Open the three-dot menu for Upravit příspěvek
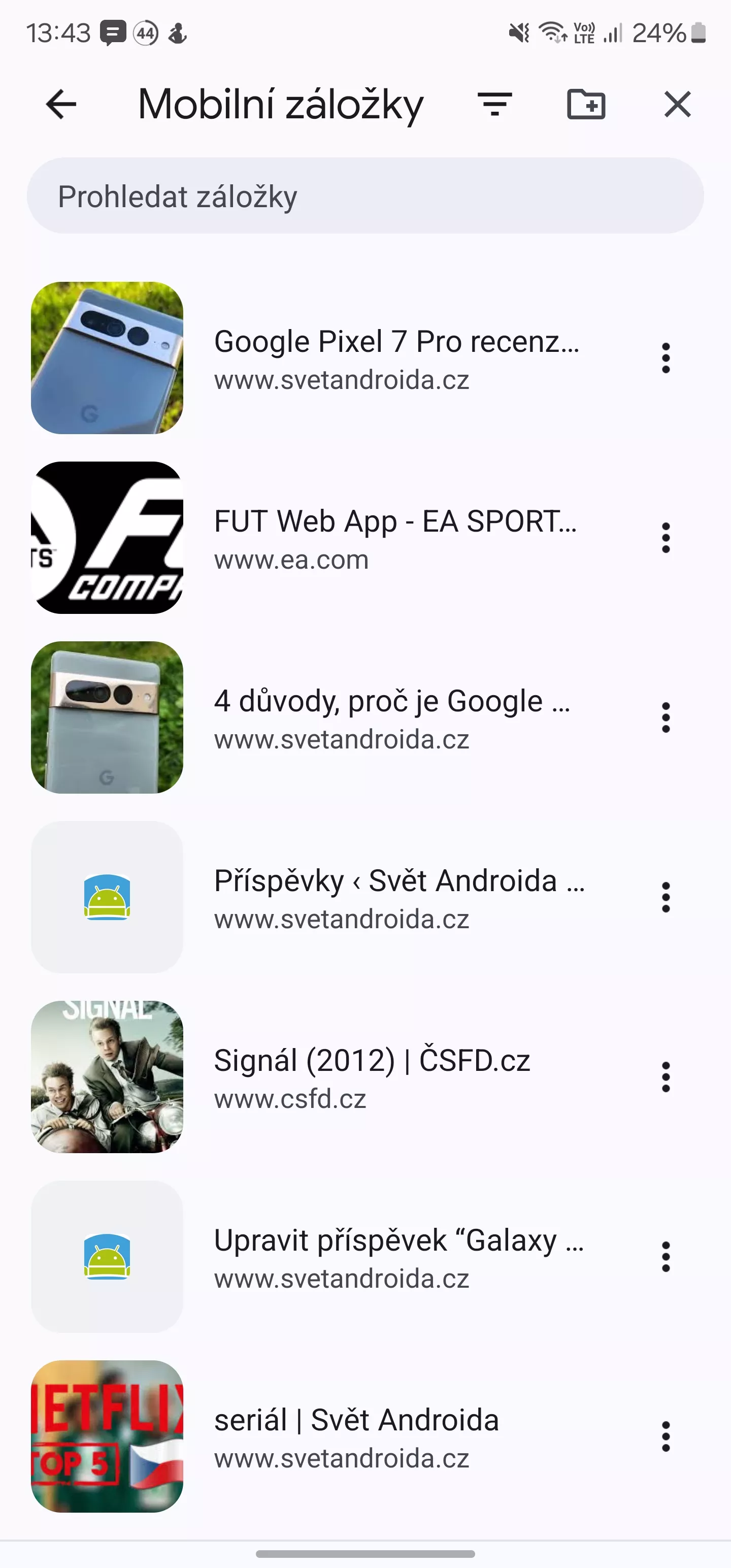 (x=666, y=1257)
